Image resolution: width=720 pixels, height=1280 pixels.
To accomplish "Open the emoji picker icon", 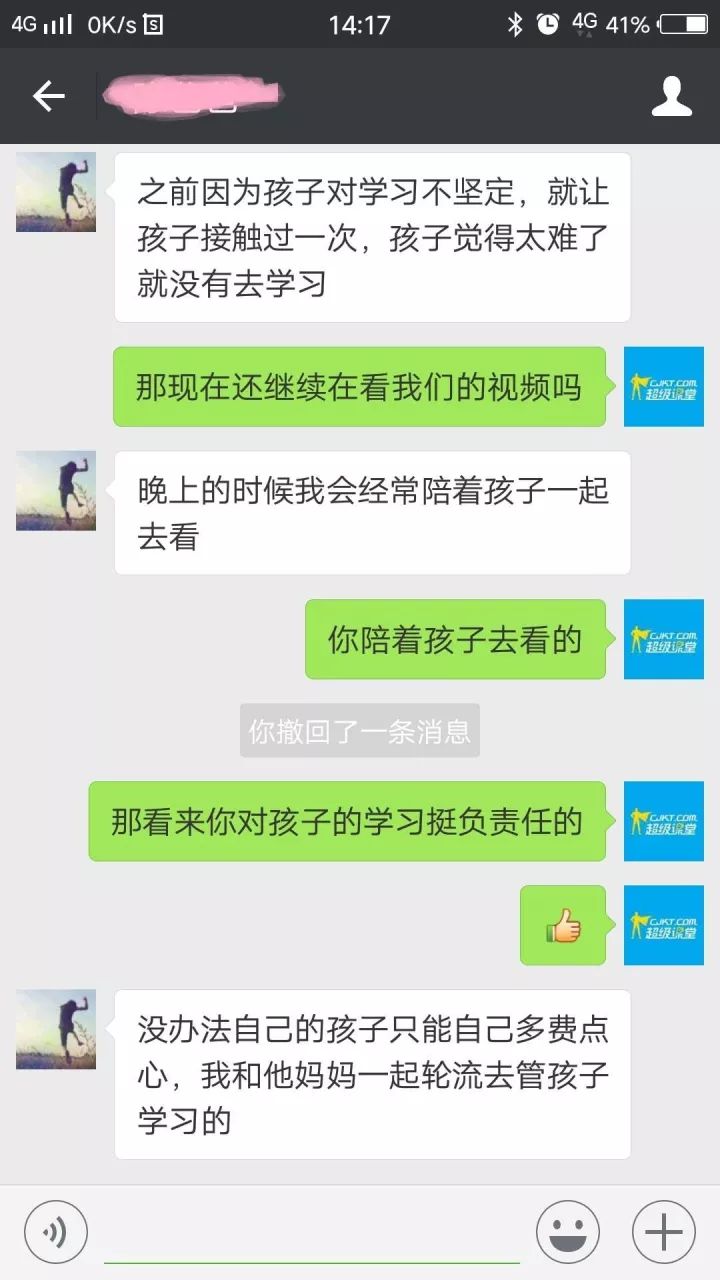I will (x=566, y=1230).
